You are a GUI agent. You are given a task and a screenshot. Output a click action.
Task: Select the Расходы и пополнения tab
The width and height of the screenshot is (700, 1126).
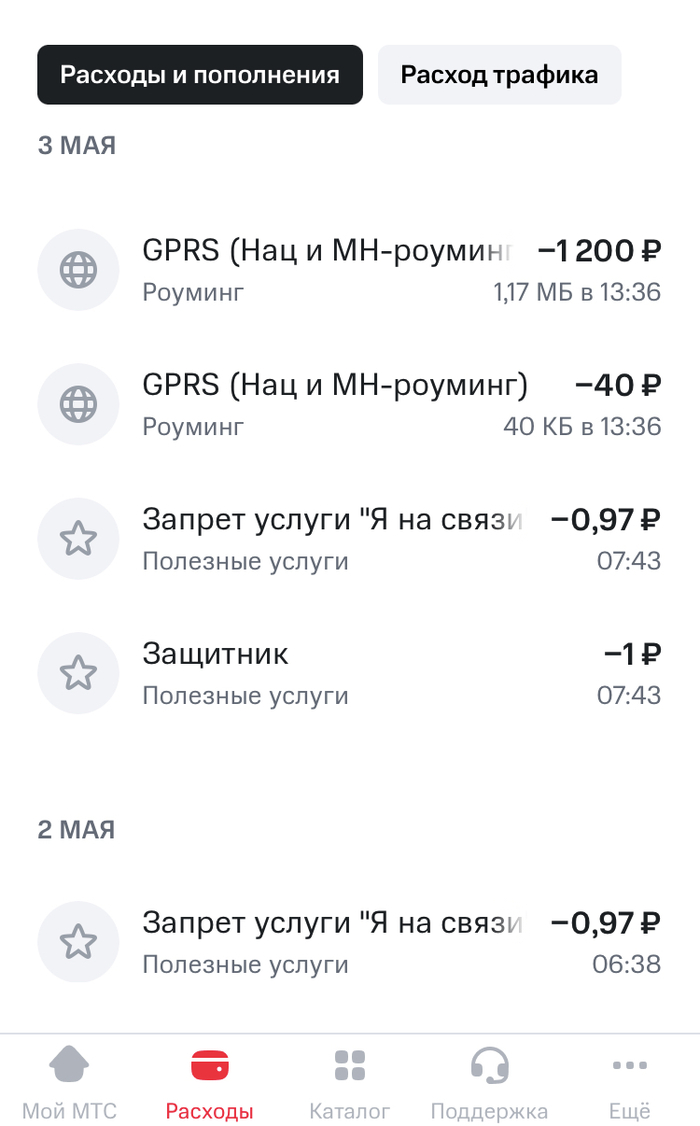pos(200,75)
